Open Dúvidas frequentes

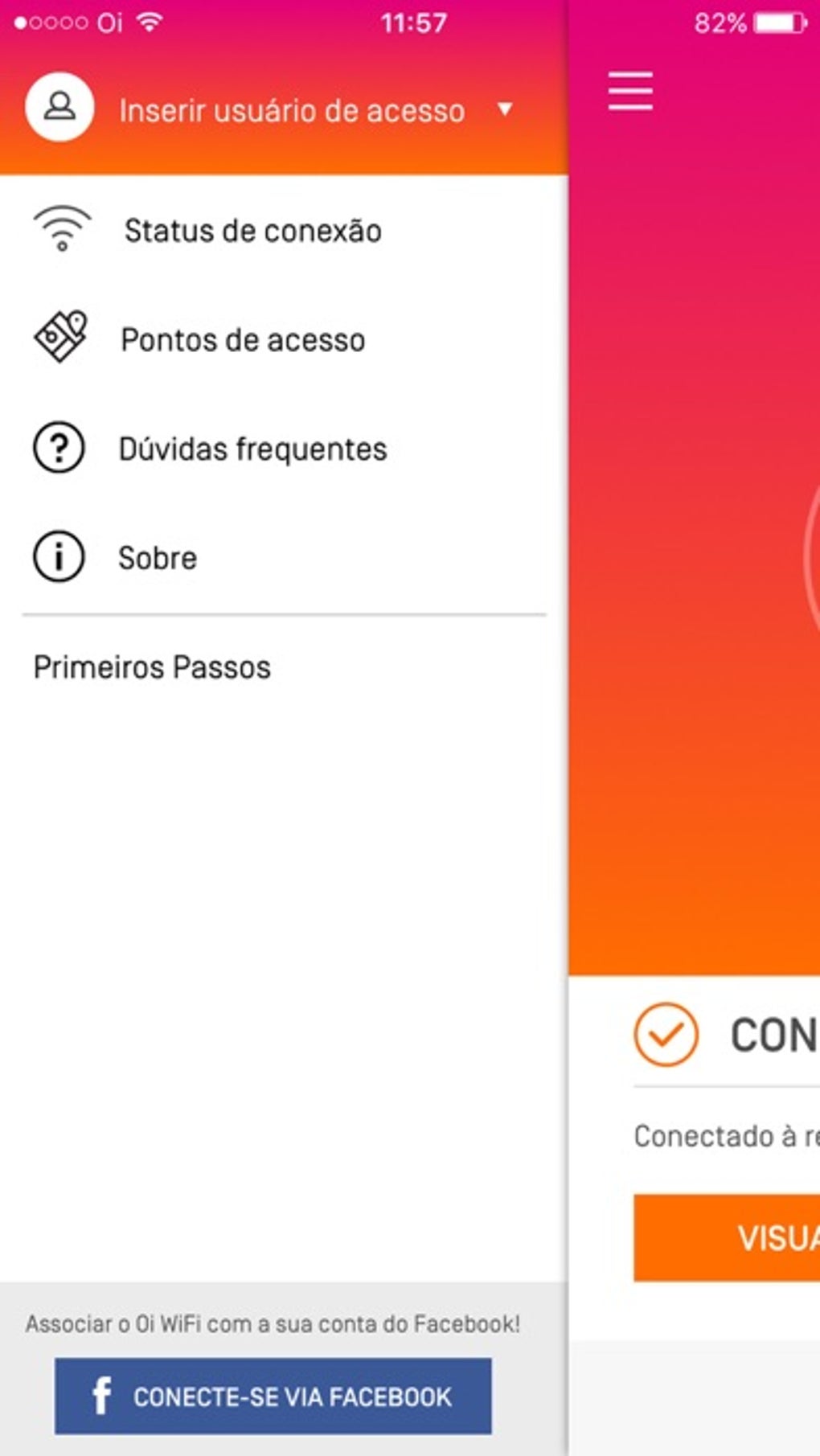[284, 449]
